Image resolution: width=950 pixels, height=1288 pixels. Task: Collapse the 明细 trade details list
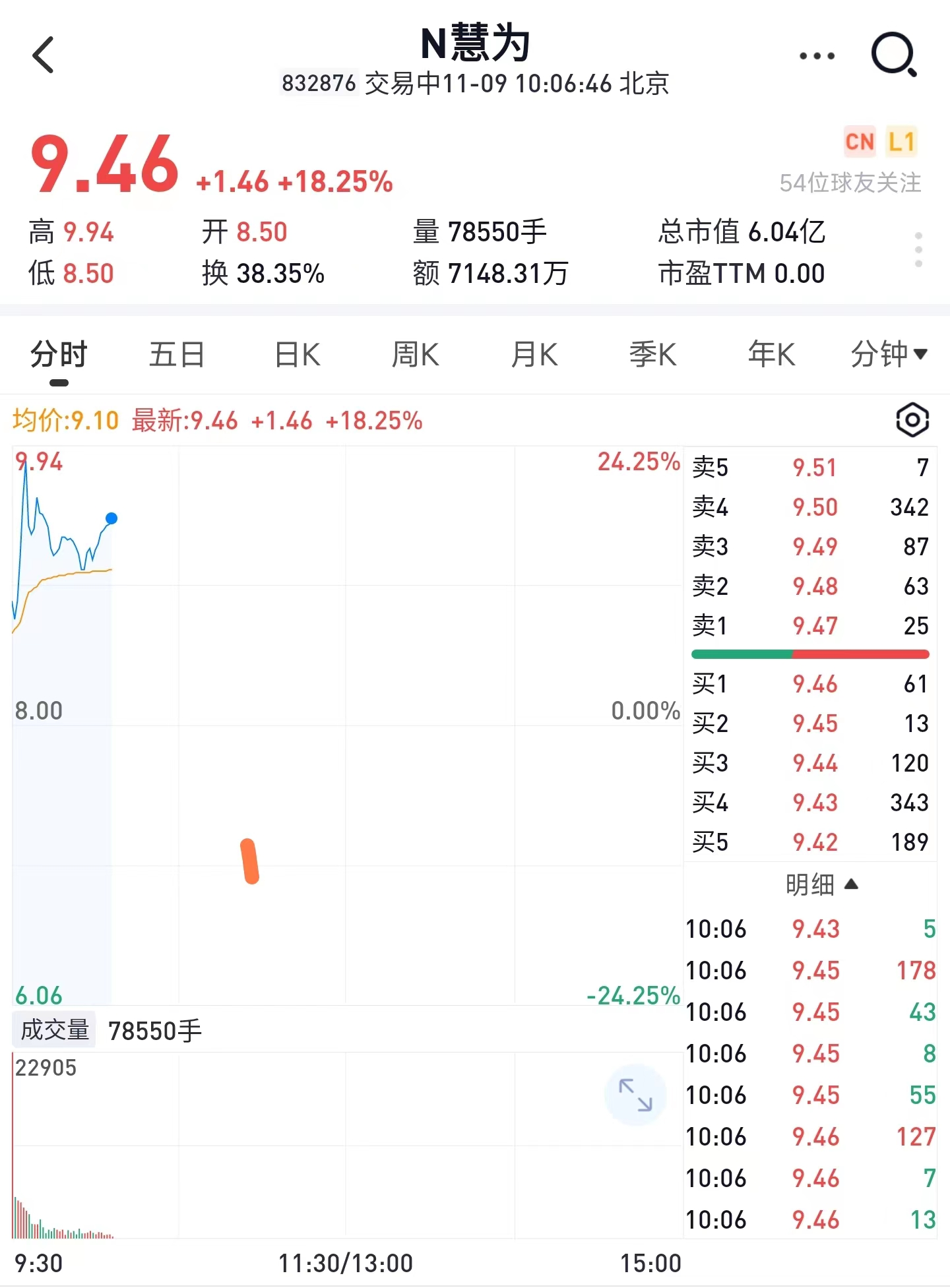point(821,884)
